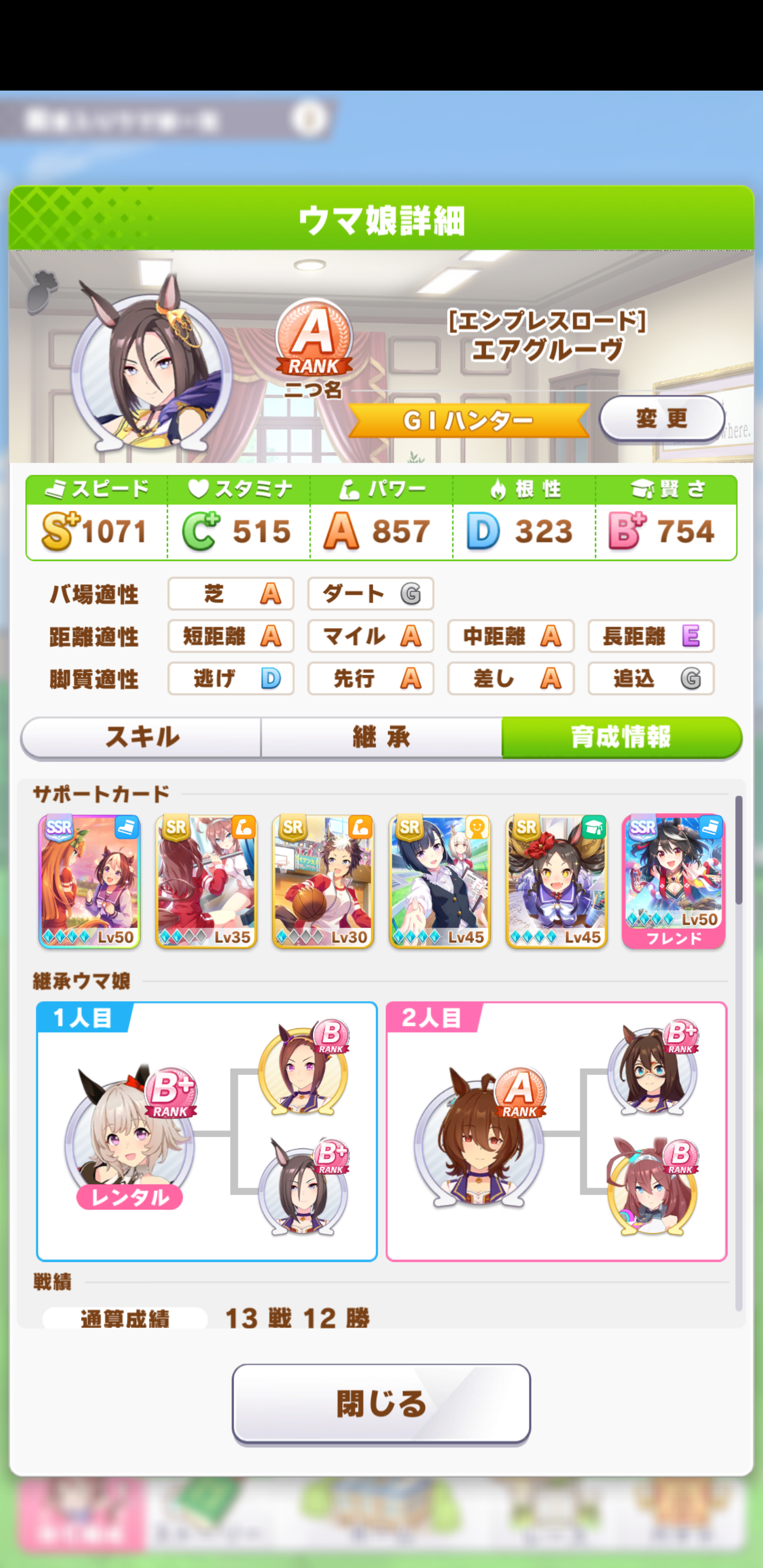View the SR Lv35 support card
This screenshot has width=763, height=1568.
pos(206,881)
